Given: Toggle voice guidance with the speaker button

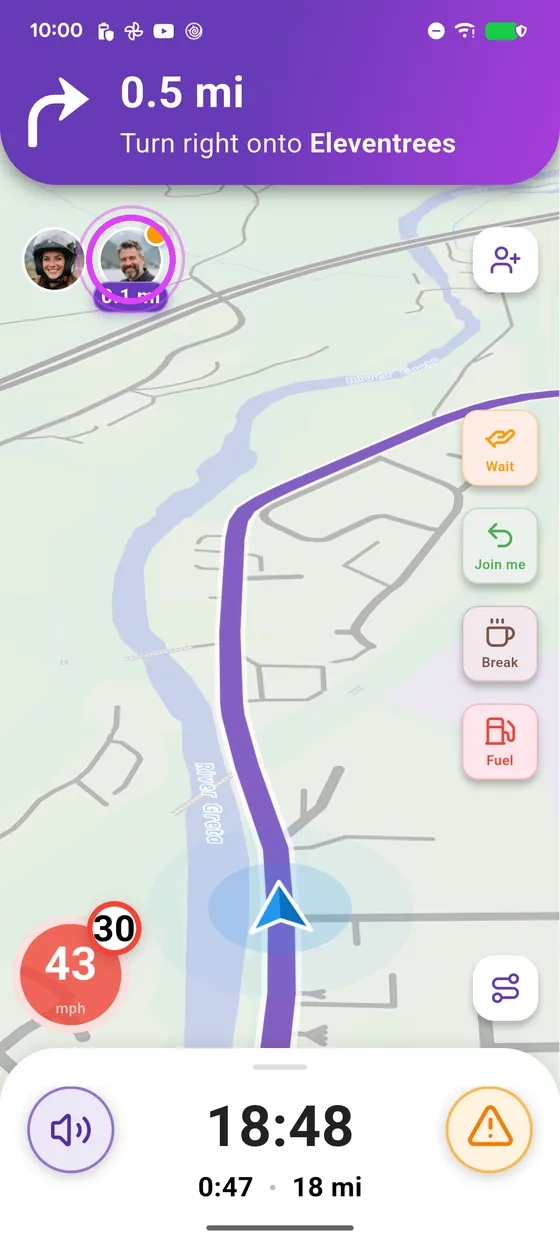Looking at the screenshot, I should [x=71, y=1130].
